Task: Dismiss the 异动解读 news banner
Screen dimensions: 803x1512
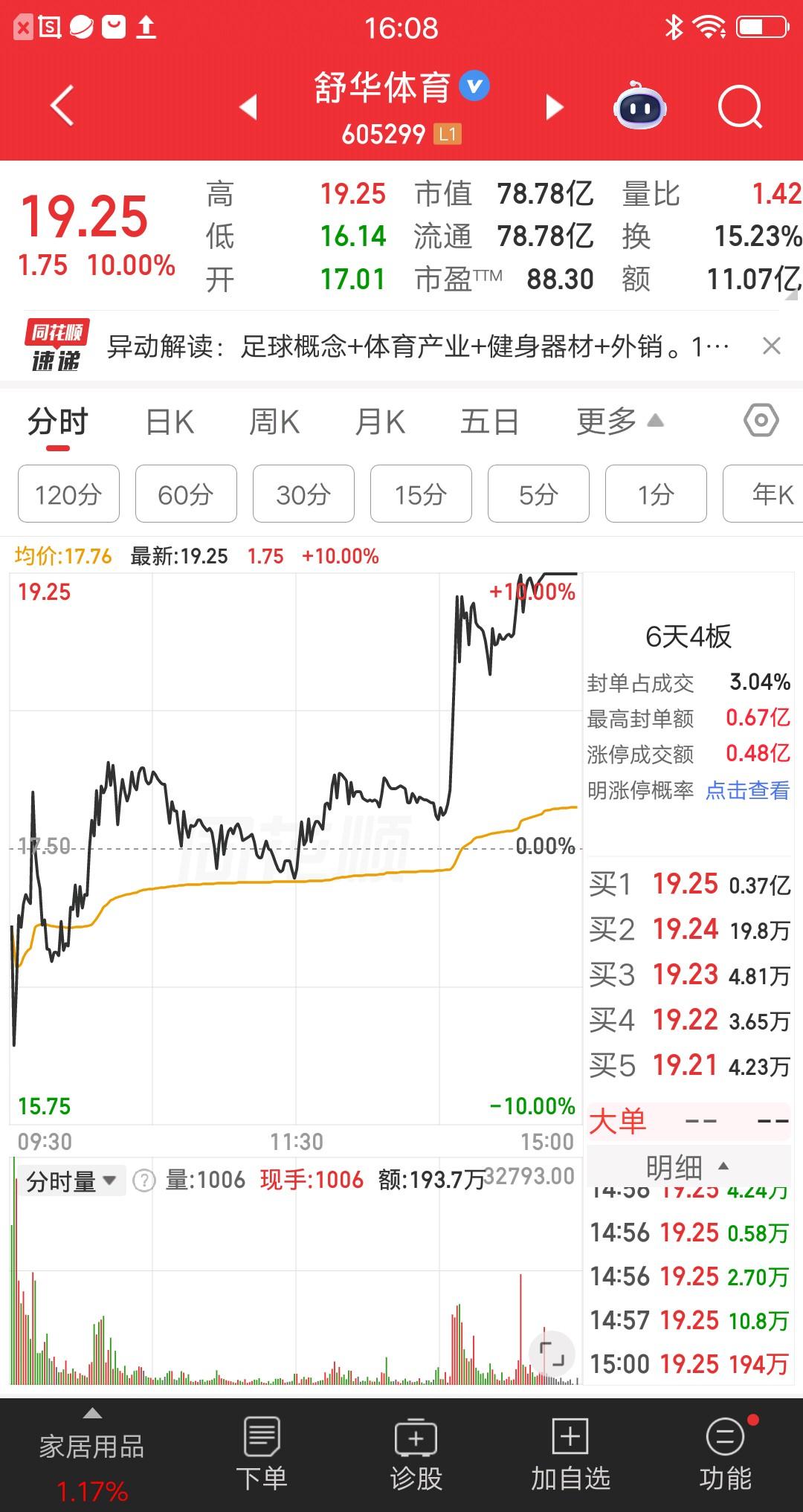Action: click(x=770, y=346)
